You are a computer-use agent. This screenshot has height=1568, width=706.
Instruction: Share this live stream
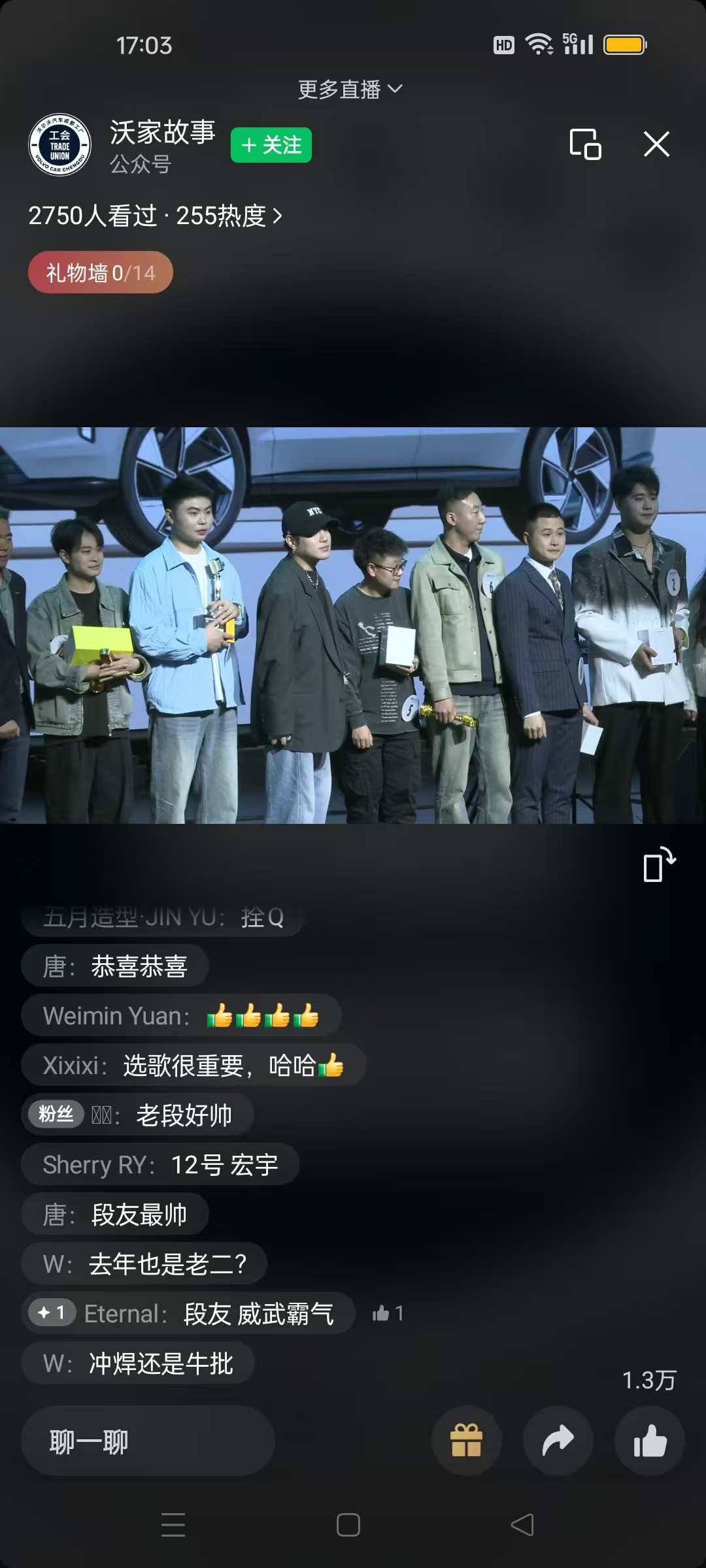[558, 1441]
